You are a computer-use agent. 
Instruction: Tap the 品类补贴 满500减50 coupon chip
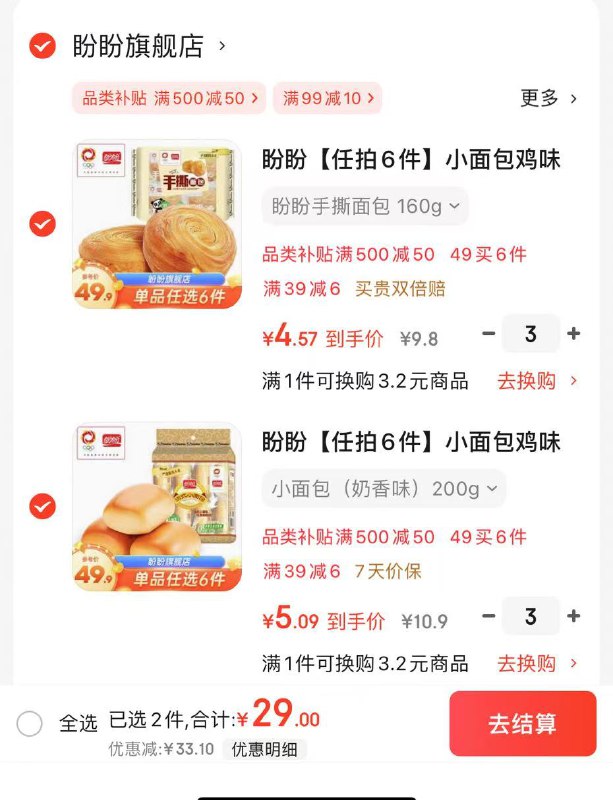[x=169, y=98]
